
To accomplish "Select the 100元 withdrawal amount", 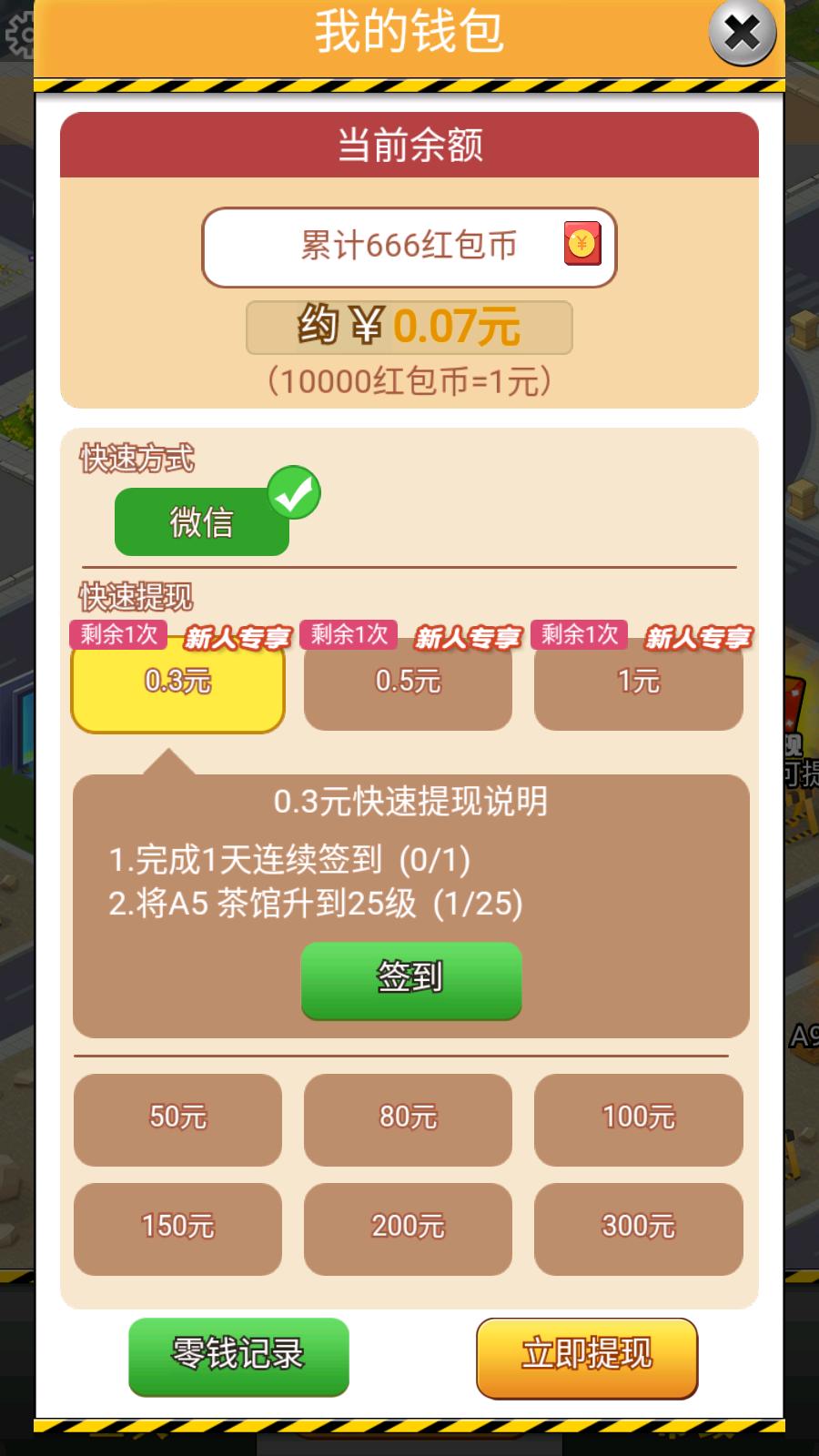I will [x=638, y=1118].
